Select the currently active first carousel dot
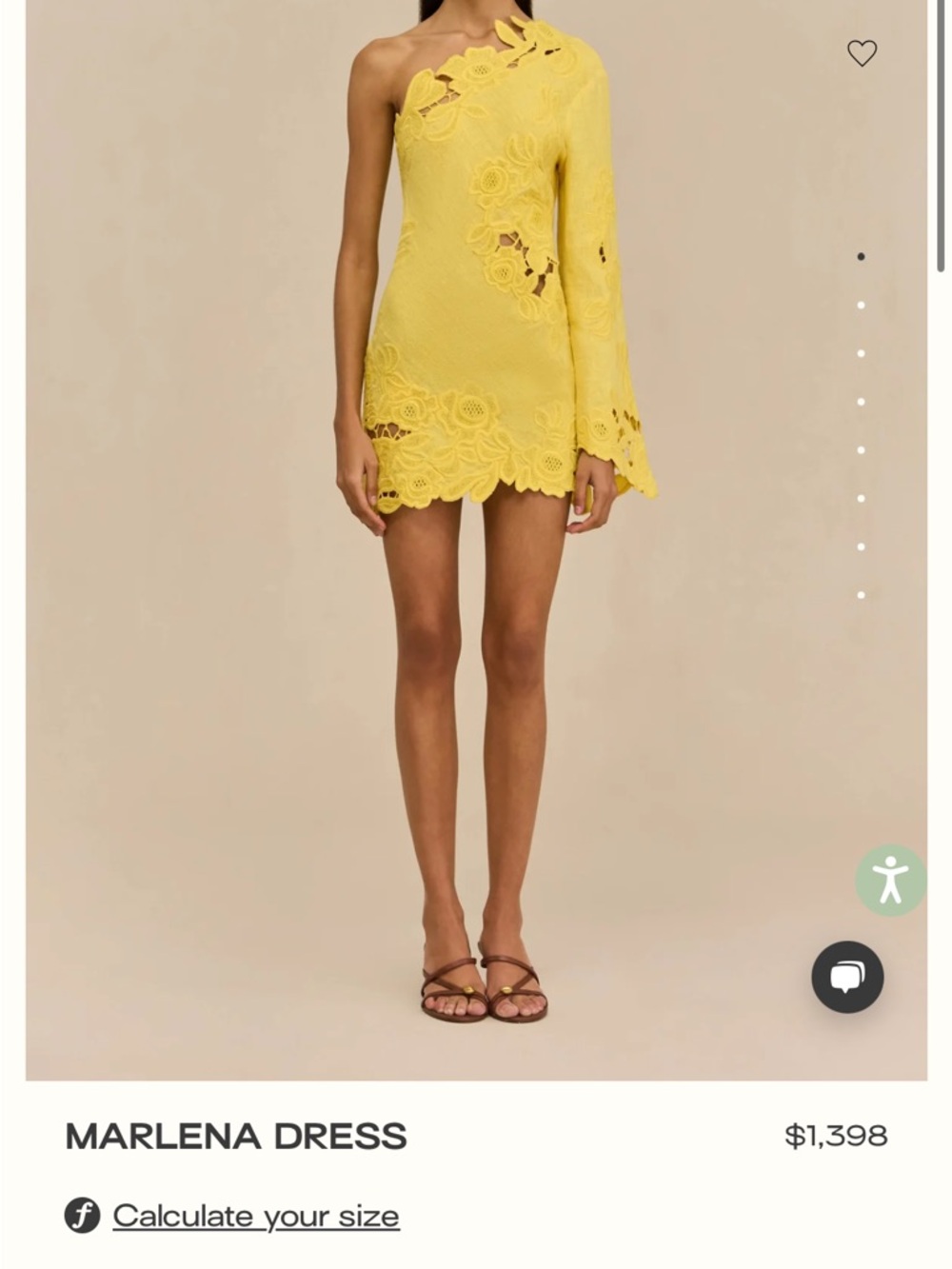This screenshot has width=952, height=1269. click(862, 257)
